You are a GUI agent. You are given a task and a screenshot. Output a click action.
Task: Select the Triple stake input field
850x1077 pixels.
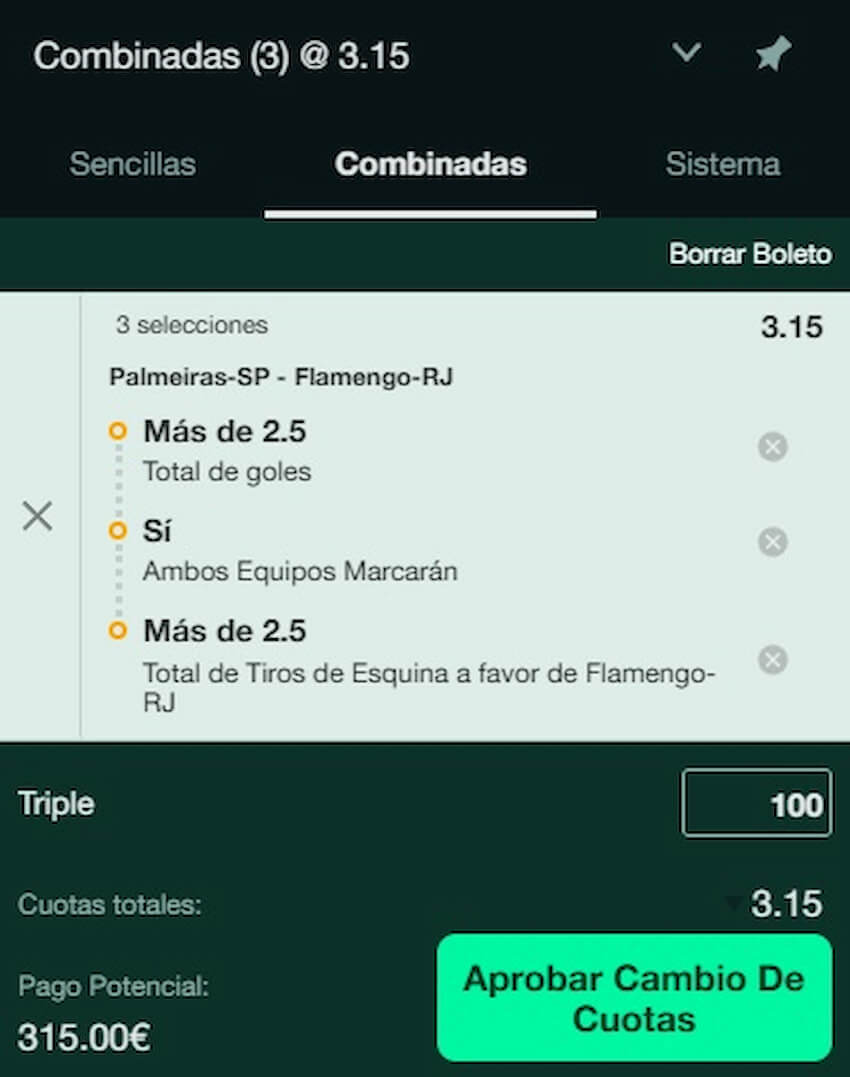click(757, 803)
